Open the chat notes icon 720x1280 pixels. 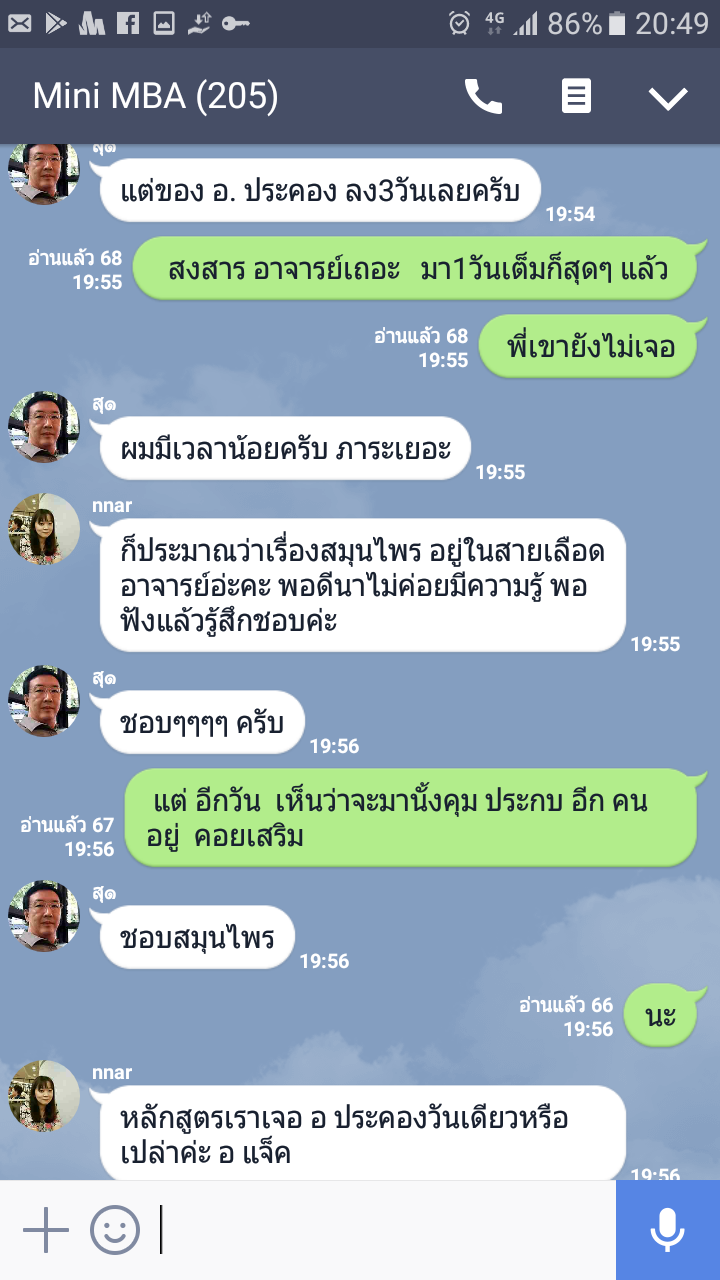coord(576,97)
